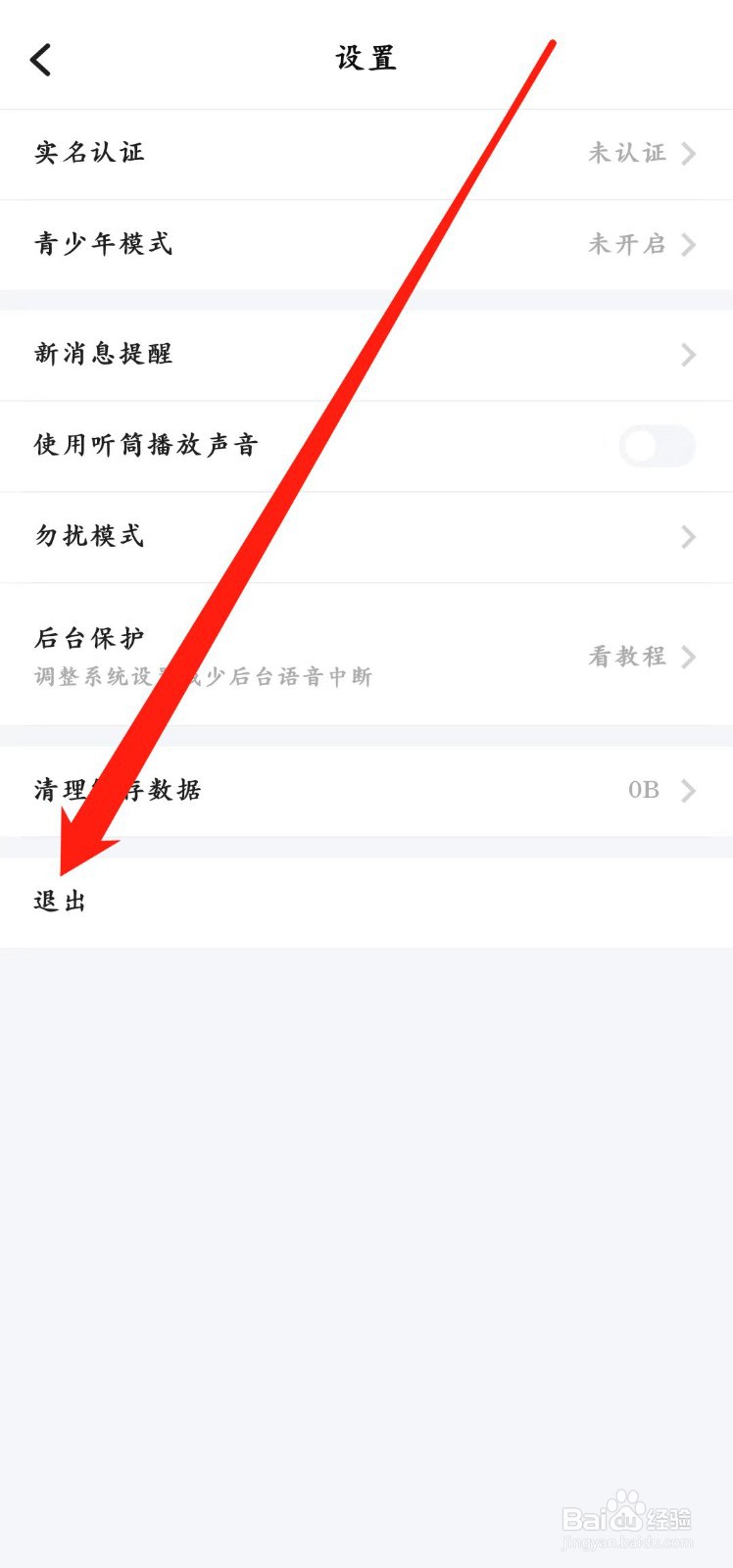
Task: Expand the 新消息提醒 row chevron
Action: tap(689, 355)
